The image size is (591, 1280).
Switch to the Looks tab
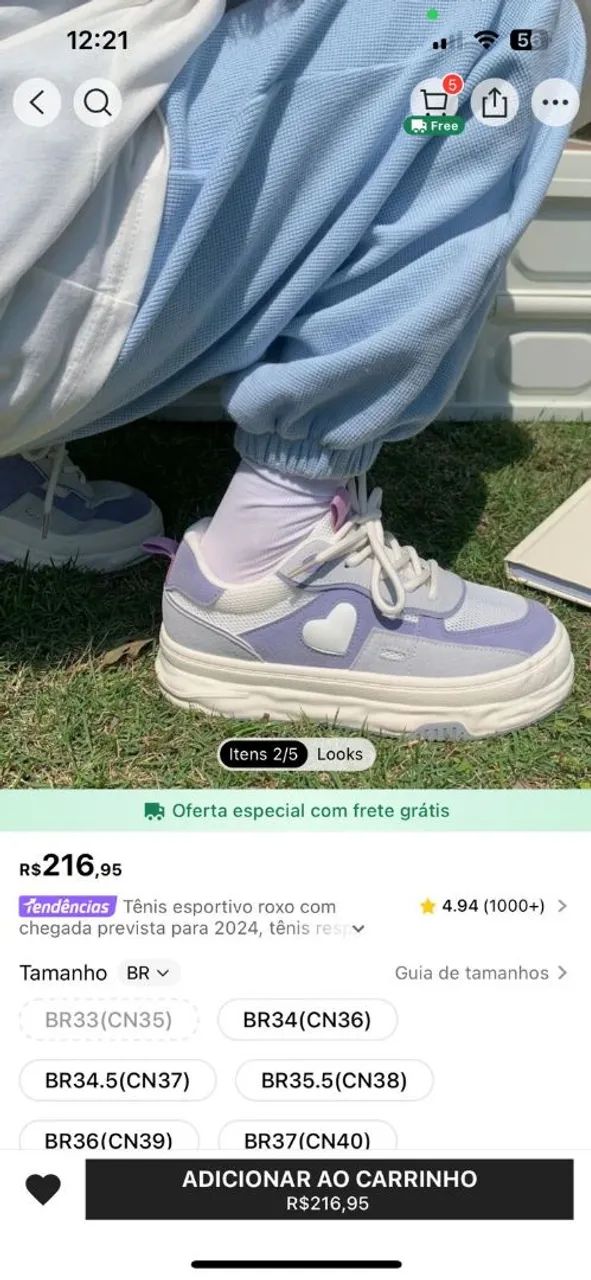pyautogui.click(x=340, y=754)
